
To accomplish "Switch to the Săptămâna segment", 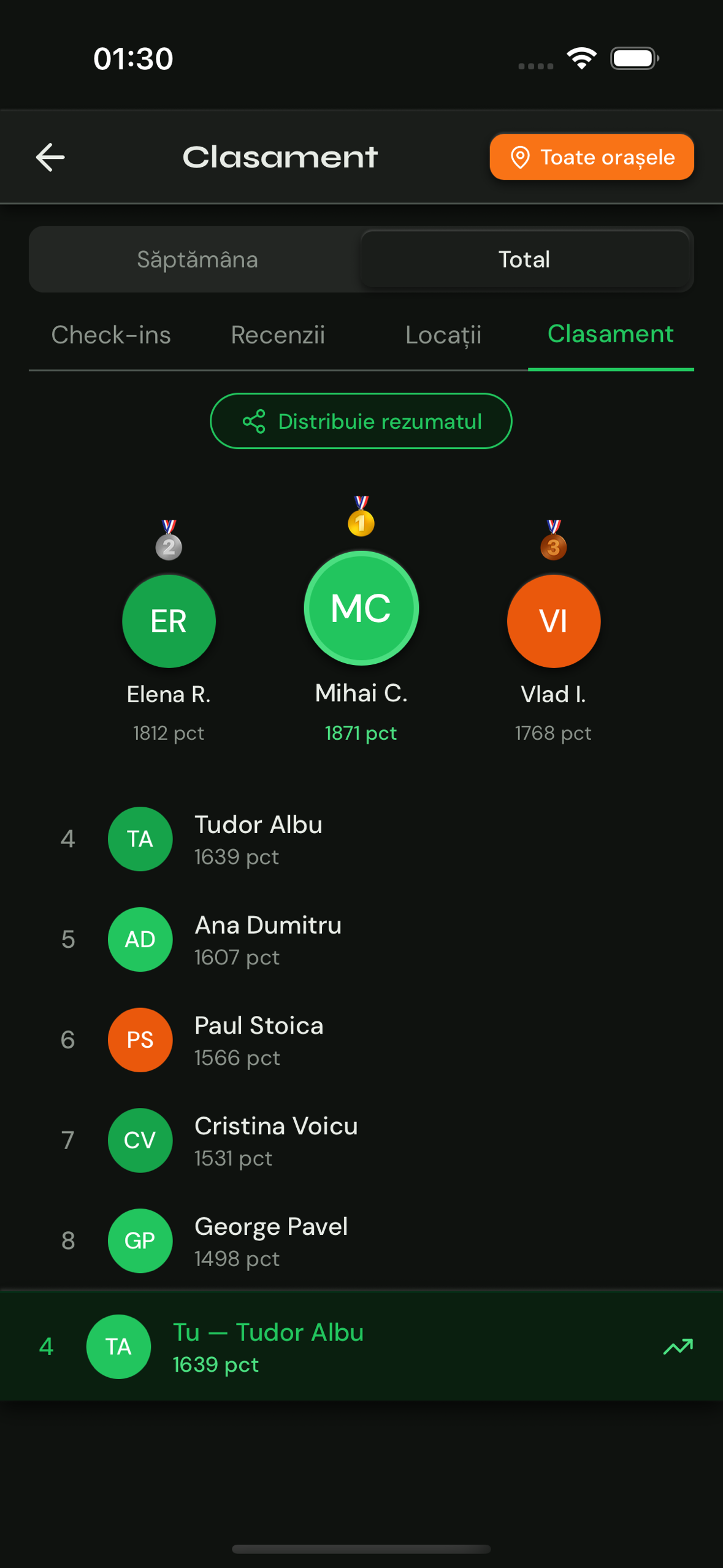I will 197,259.
